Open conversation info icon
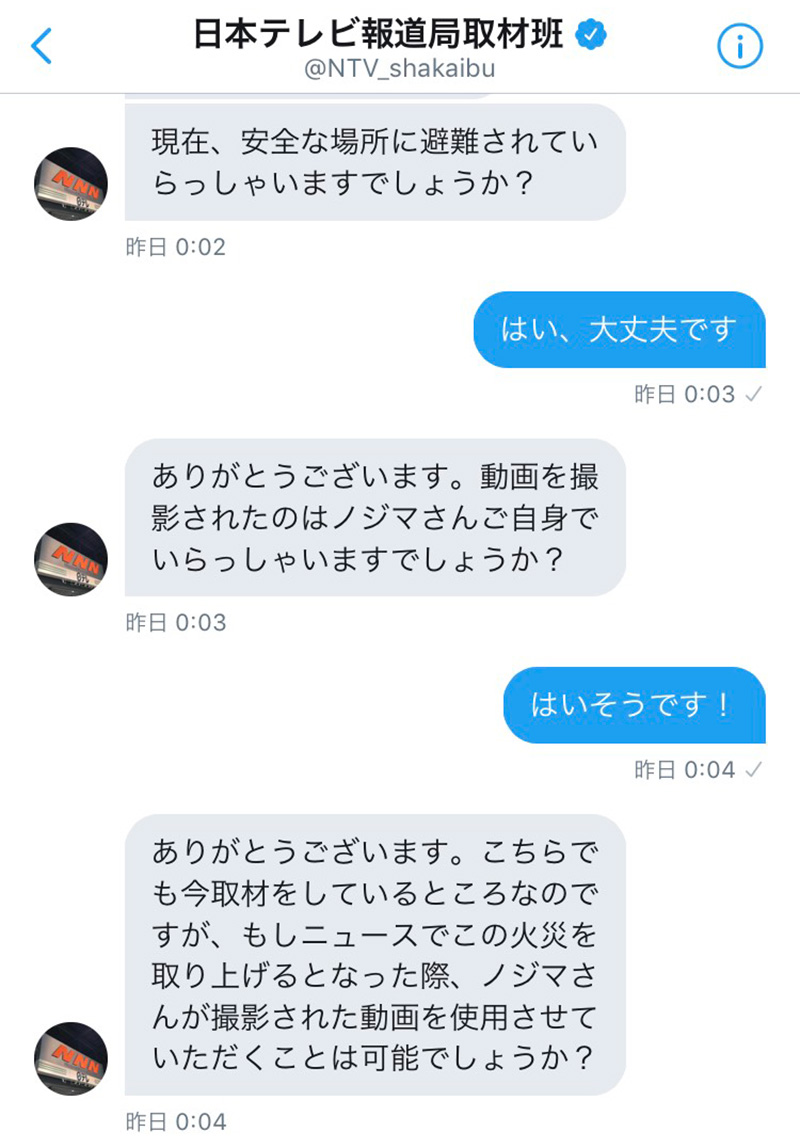The image size is (800, 1148). (741, 46)
